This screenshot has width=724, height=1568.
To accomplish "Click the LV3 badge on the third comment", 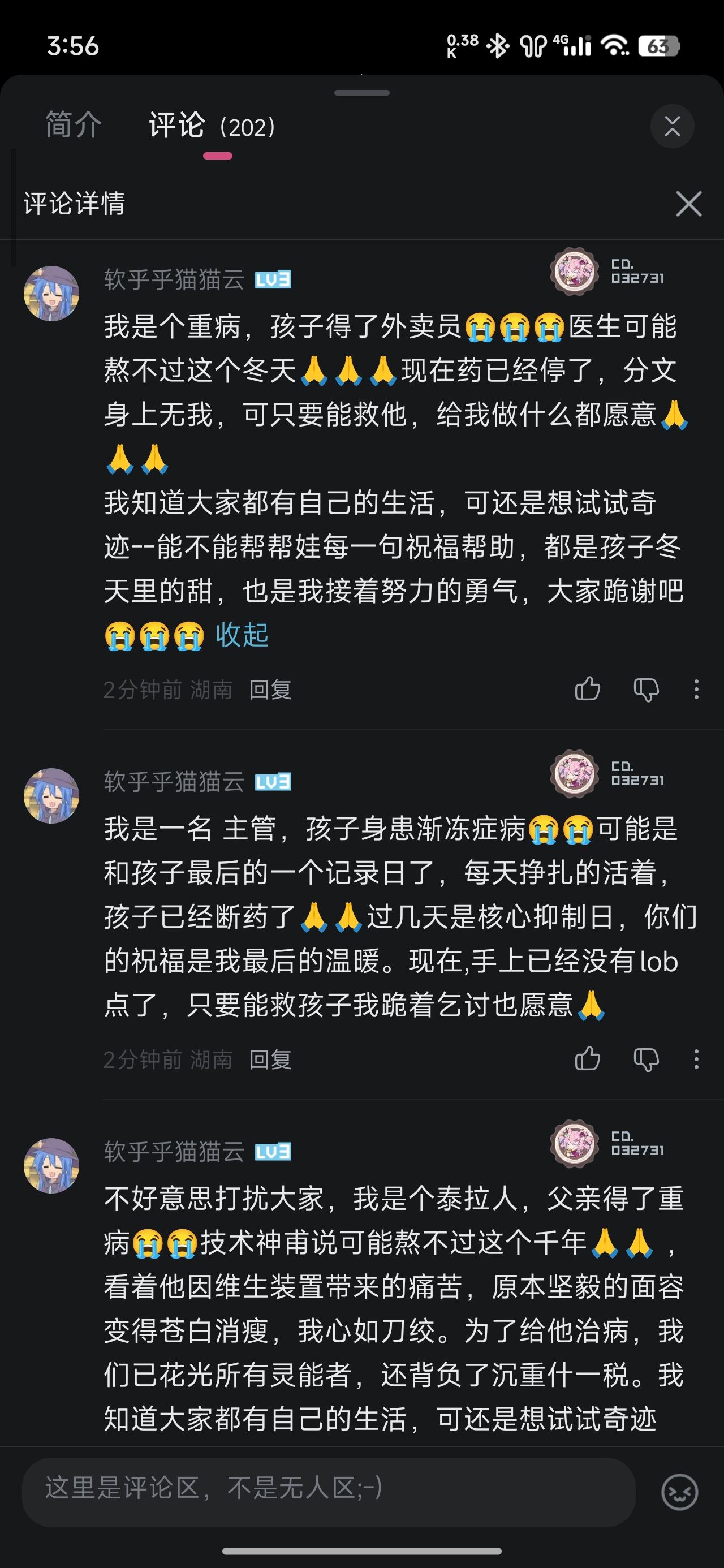I will (x=274, y=1152).
